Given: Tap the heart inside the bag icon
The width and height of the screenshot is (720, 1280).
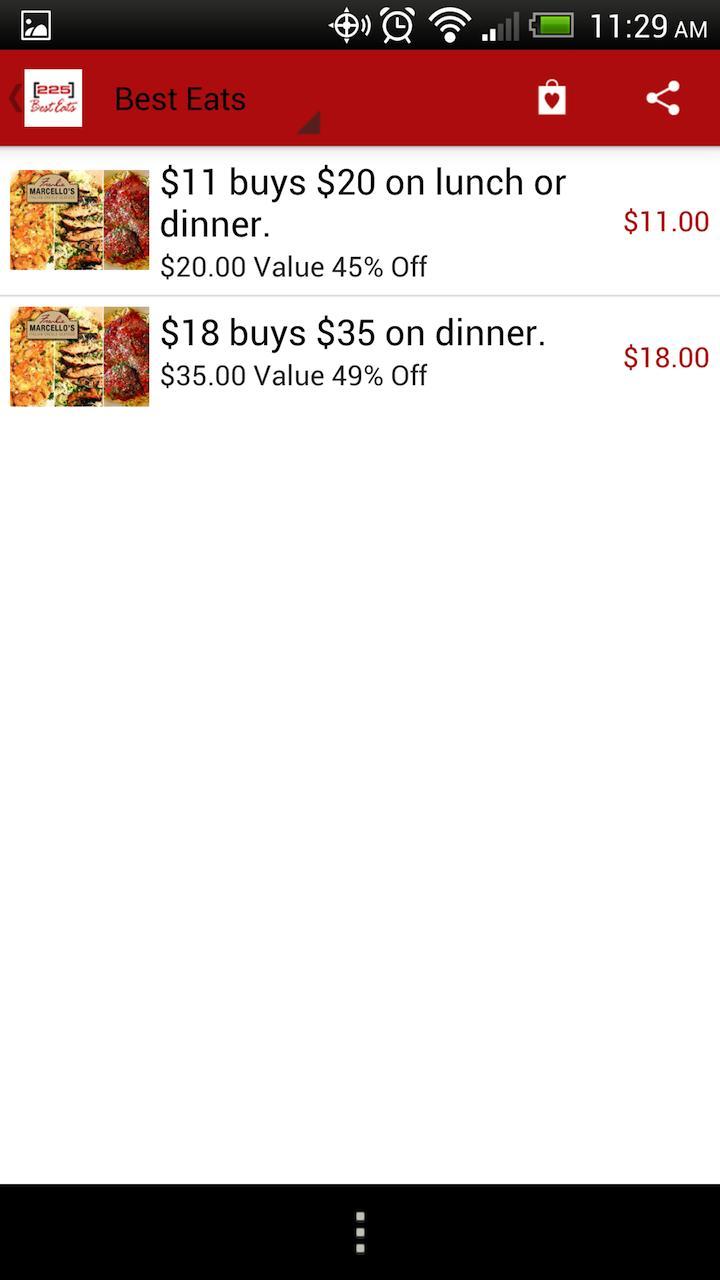Looking at the screenshot, I should click(551, 100).
